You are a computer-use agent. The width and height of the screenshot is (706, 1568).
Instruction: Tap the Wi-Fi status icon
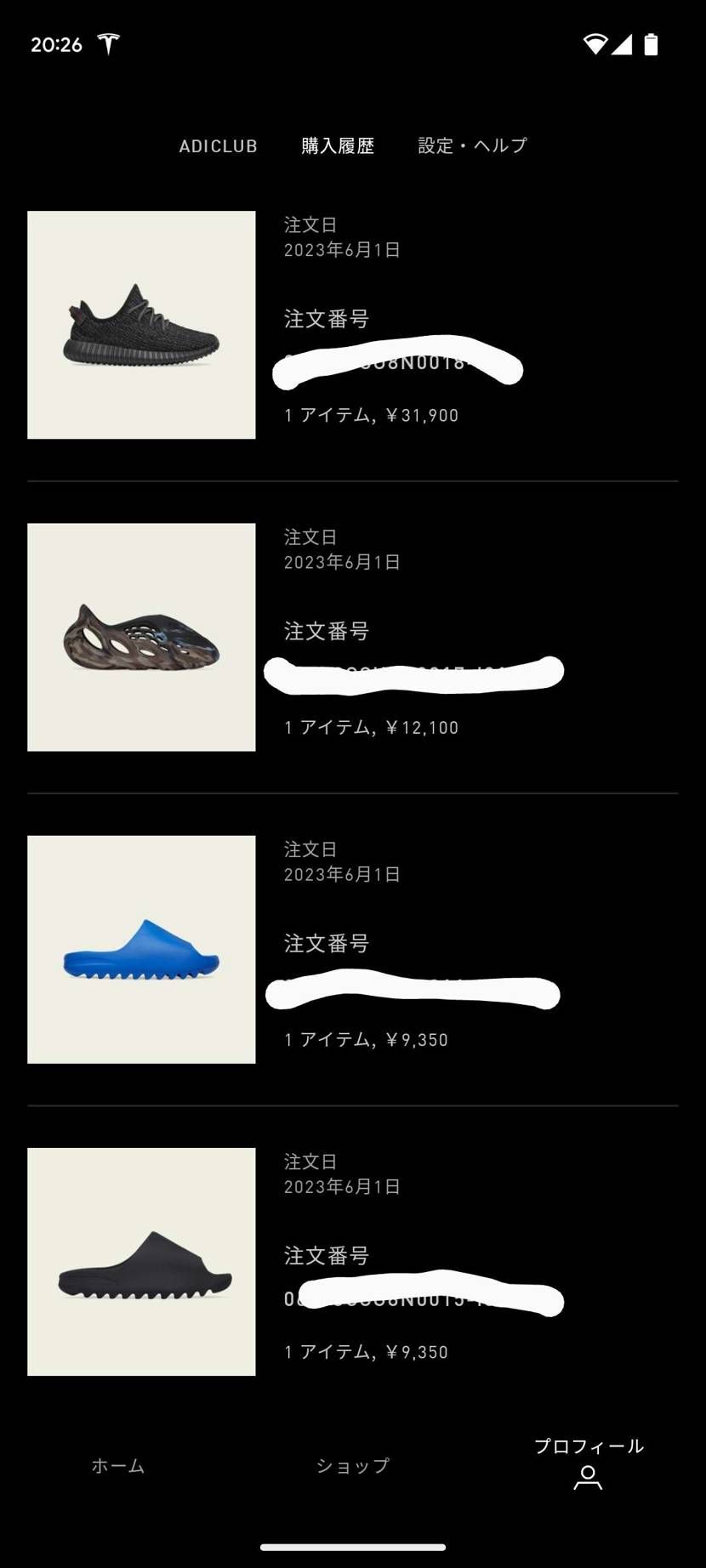pyautogui.click(x=594, y=44)
